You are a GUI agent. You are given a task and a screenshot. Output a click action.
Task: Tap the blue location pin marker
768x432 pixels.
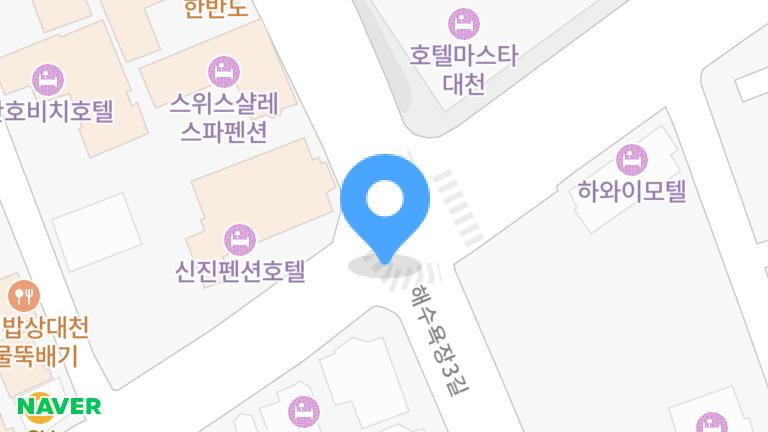(385, 202)
